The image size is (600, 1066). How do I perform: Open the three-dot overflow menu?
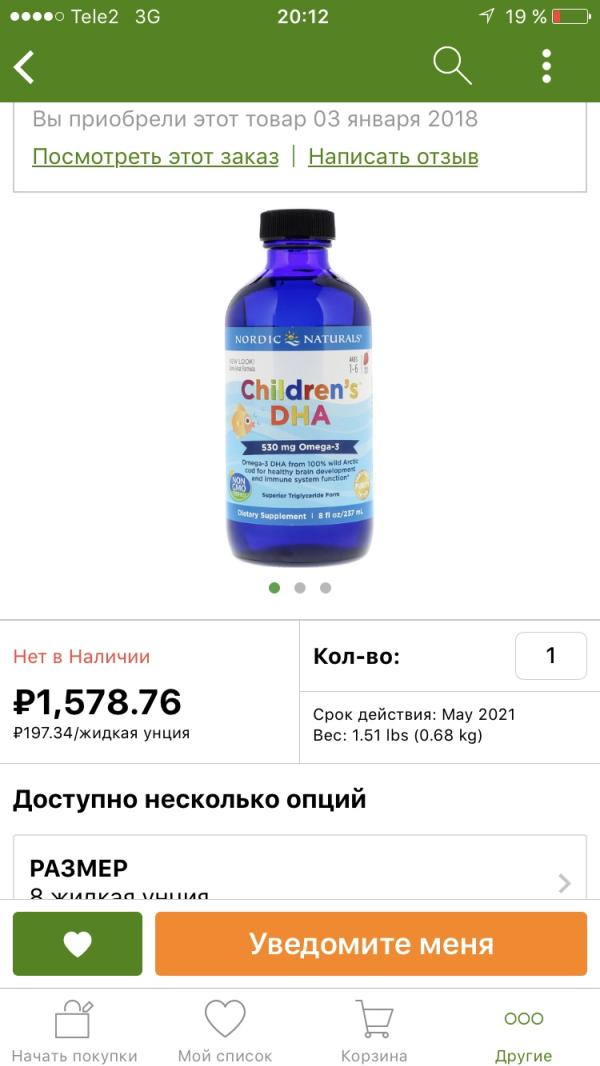point(546,66)
